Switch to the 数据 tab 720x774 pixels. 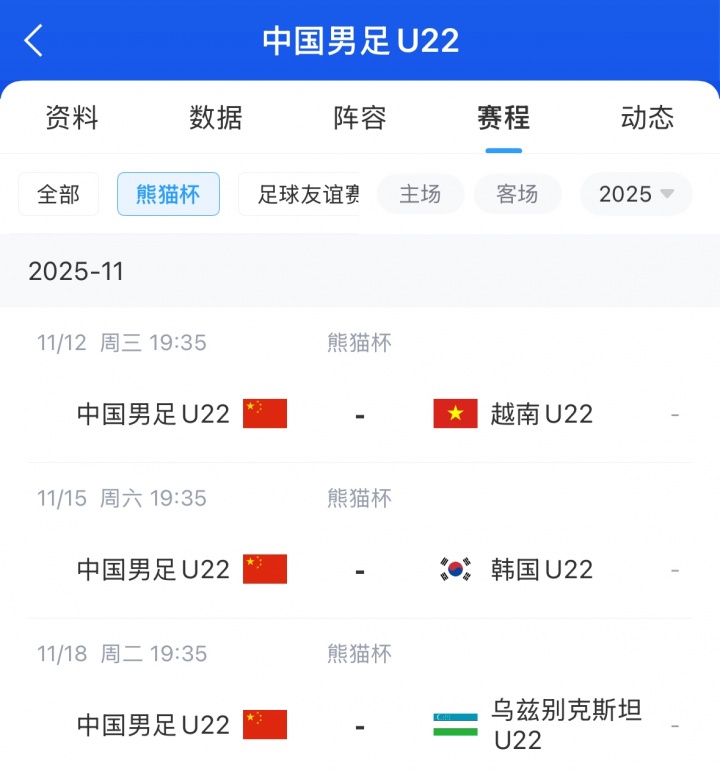pyautogui.click(x=216, y=118)
